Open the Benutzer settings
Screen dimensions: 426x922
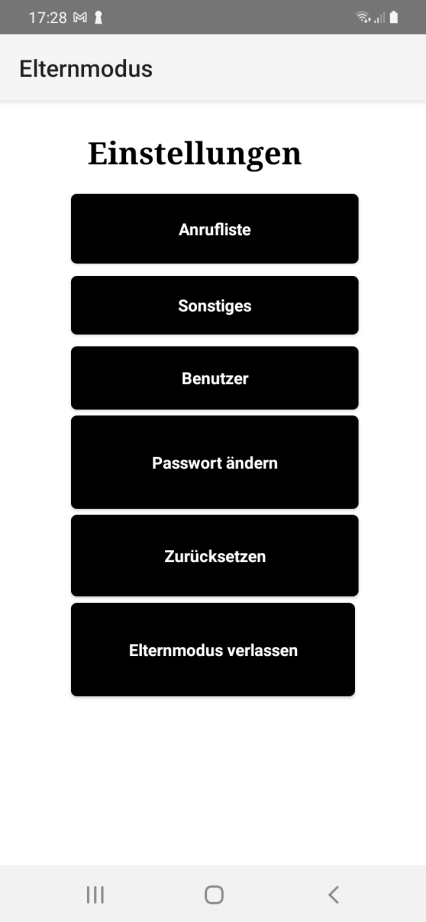click(x=215, y=378)
